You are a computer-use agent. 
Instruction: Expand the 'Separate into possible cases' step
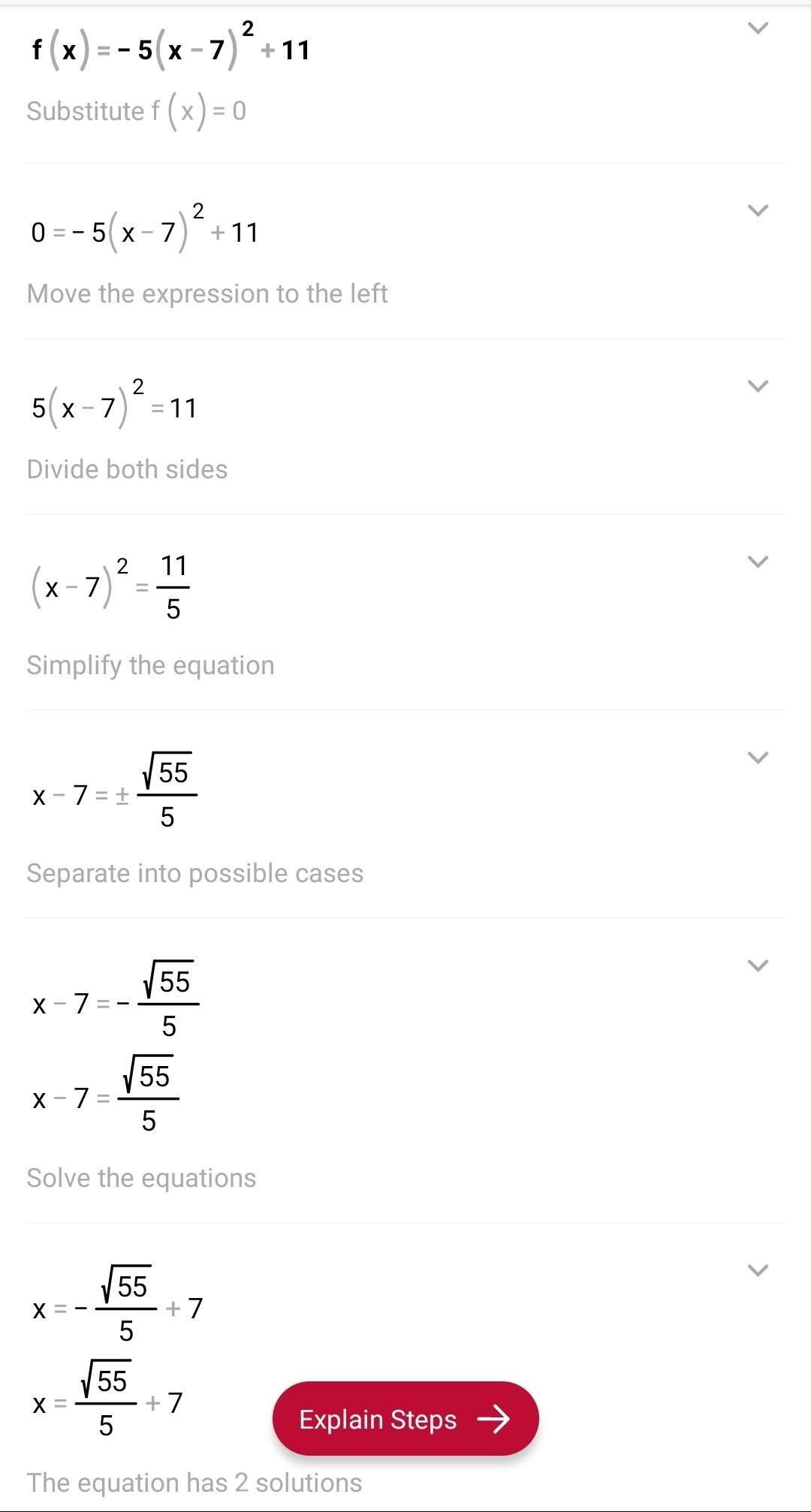pyautogui.click(x=758, y=758)
